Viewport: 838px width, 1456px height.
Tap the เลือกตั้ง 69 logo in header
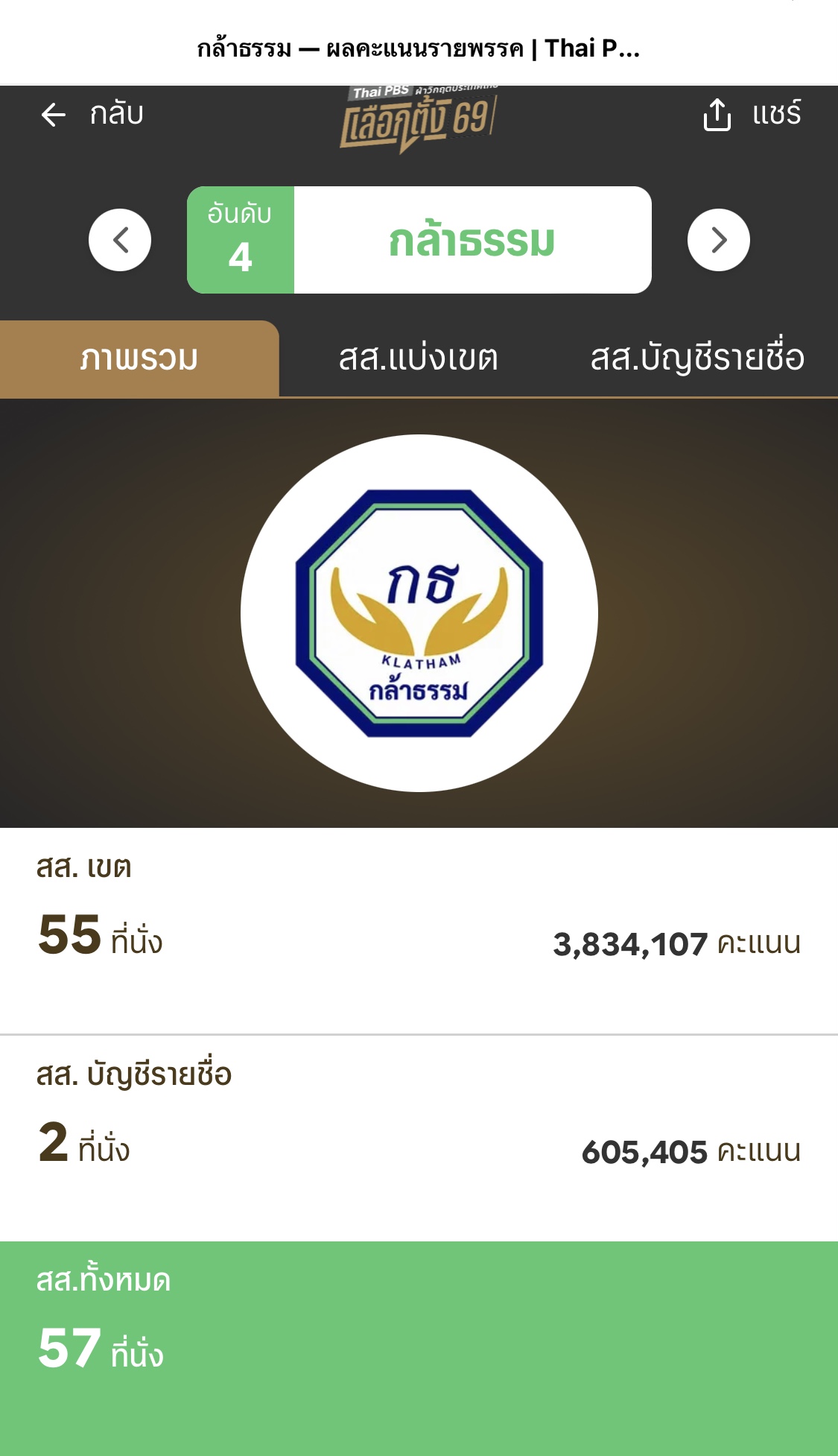(x=419, y=118)
